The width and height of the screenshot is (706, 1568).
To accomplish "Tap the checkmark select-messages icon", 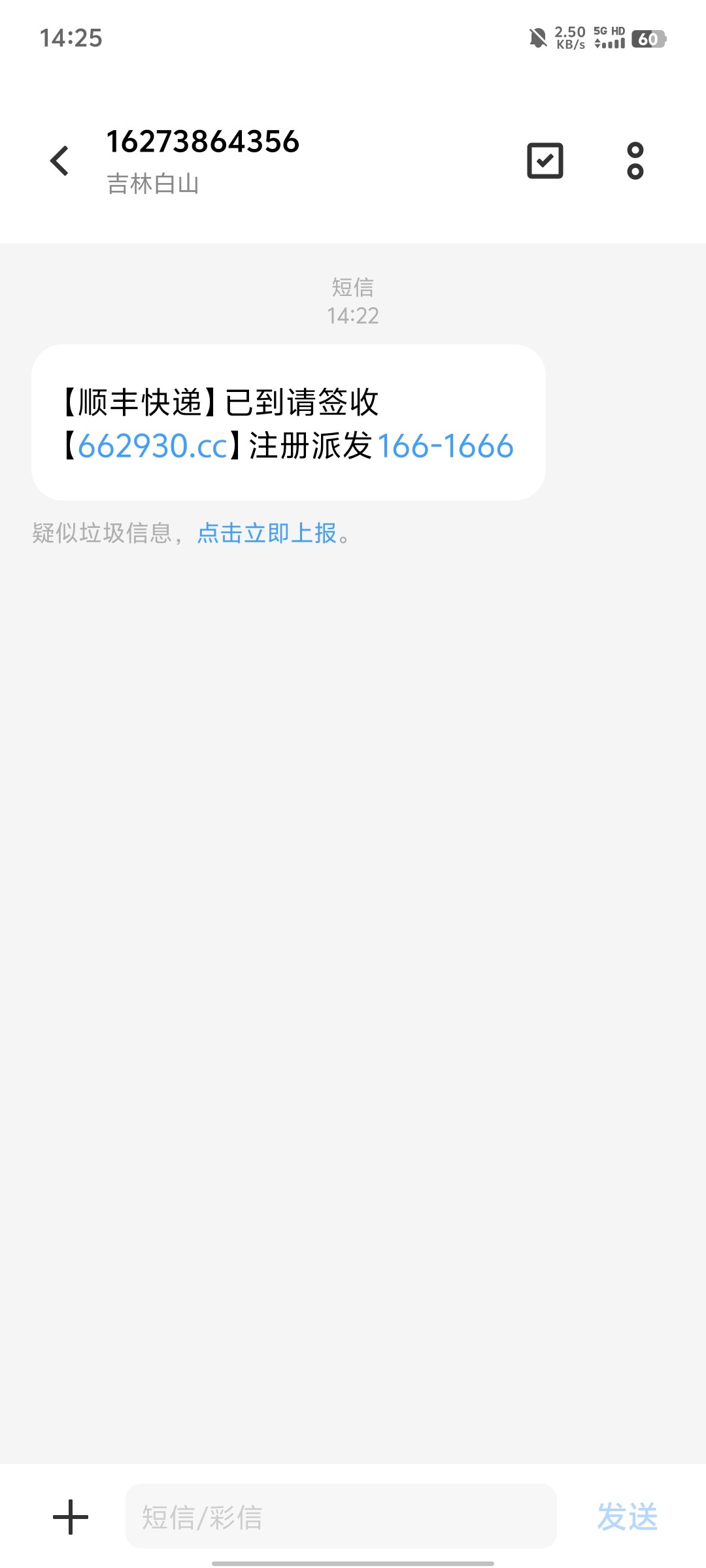I will click(545, 161).
